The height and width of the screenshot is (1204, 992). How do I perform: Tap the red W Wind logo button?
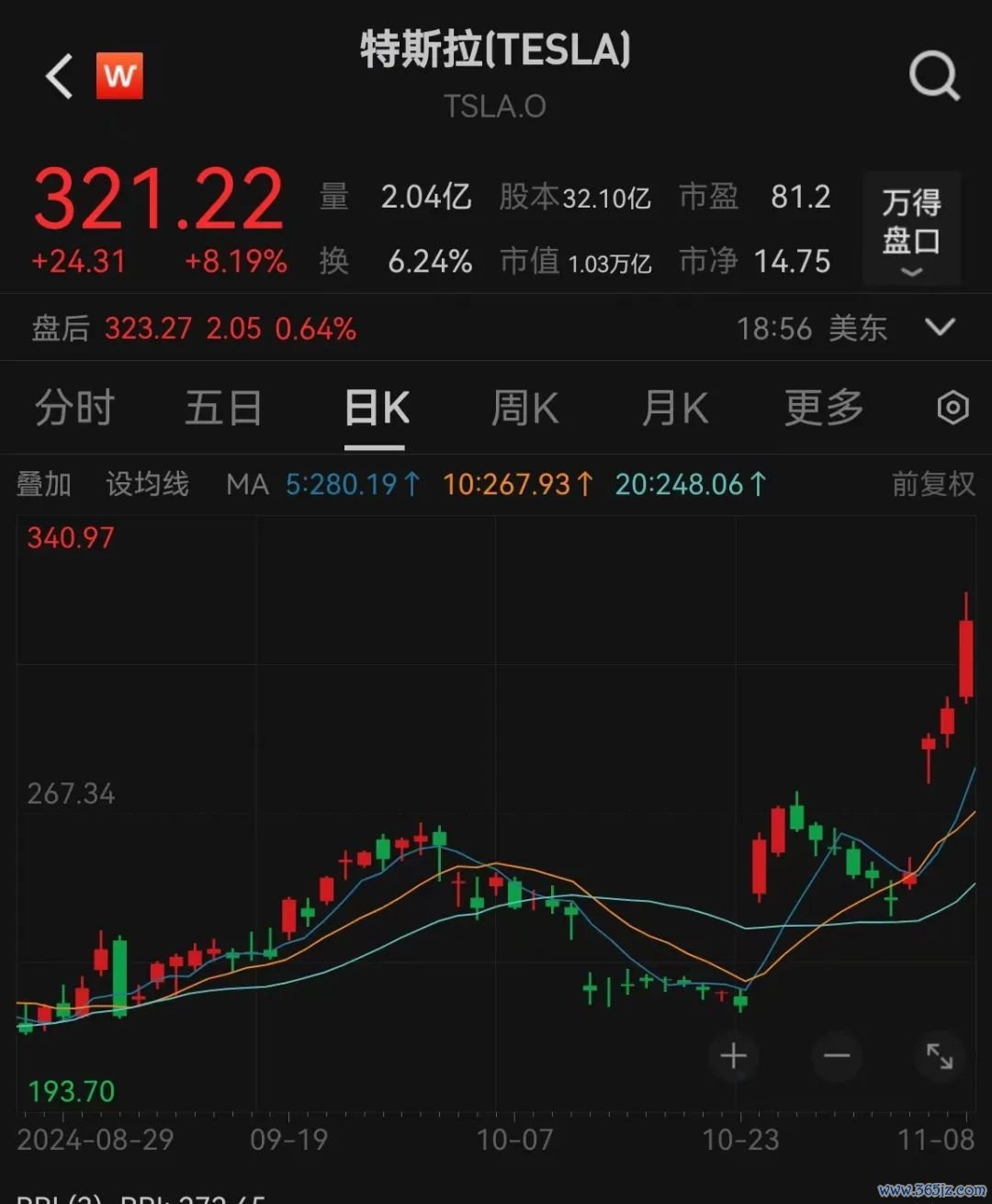pos(119,75)
